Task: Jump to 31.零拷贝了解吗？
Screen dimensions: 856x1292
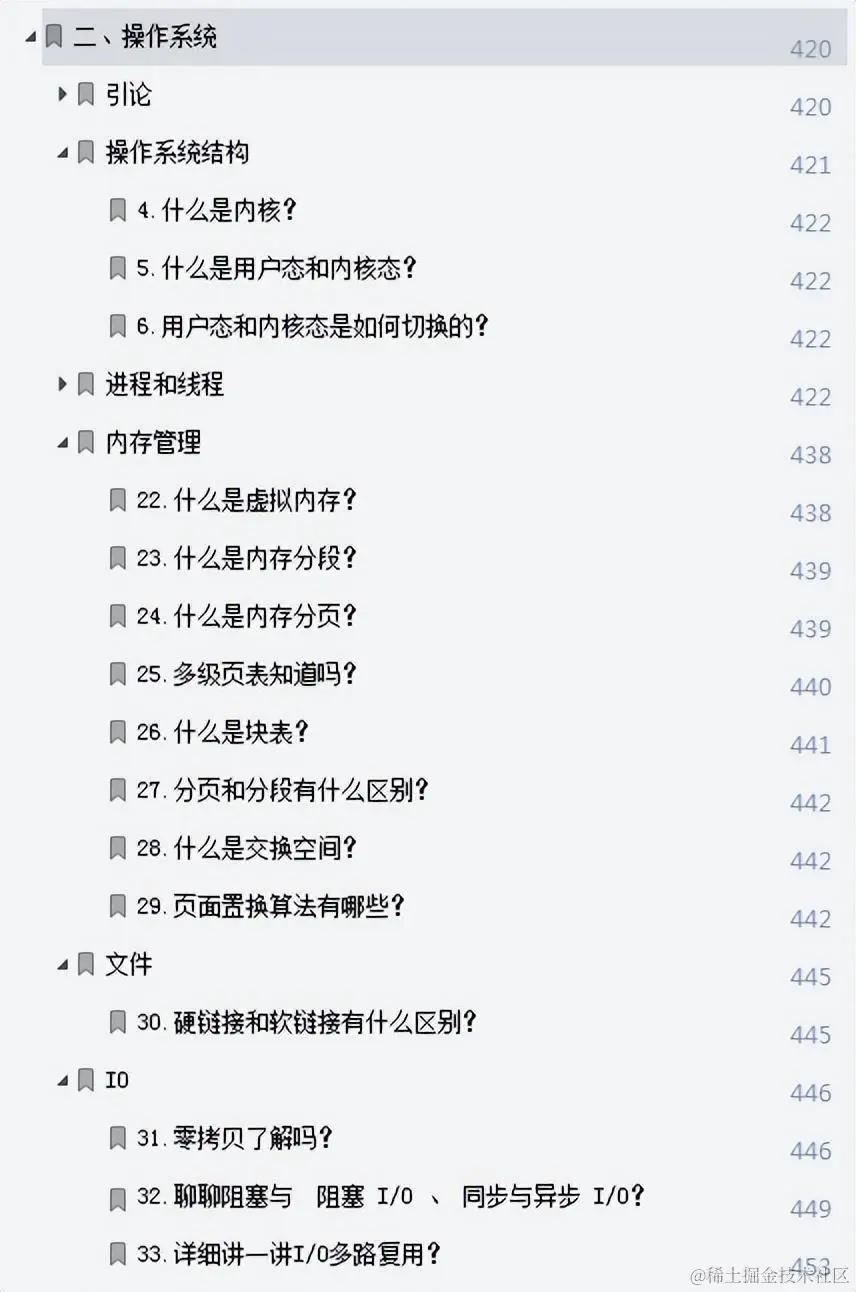Action: pos(234,1138)
